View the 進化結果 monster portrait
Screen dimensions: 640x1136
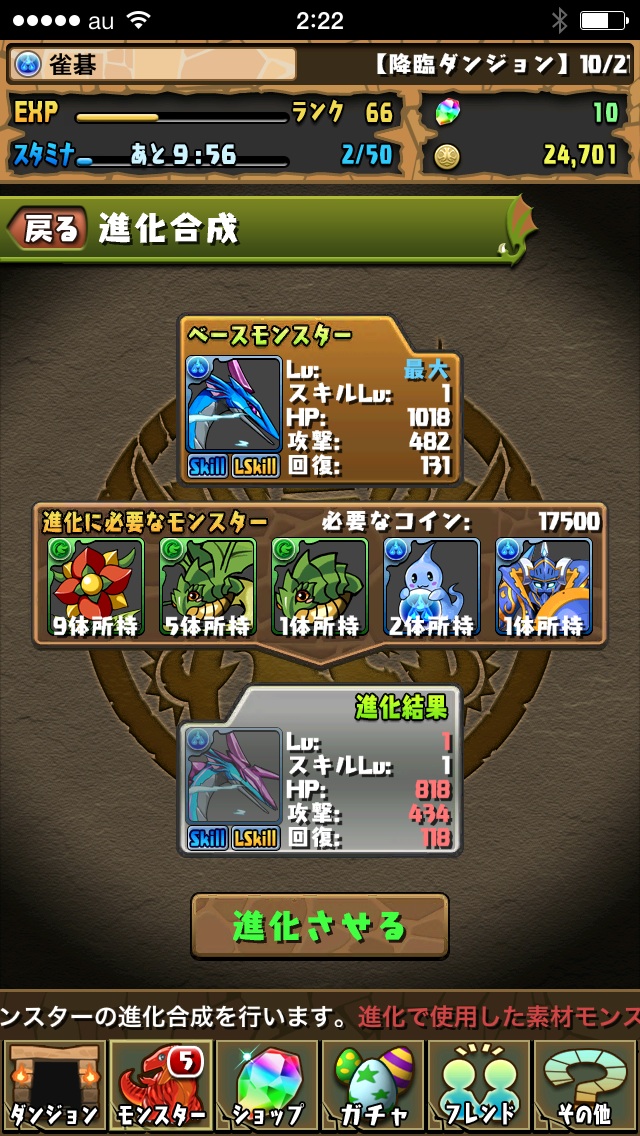(234, 776)
